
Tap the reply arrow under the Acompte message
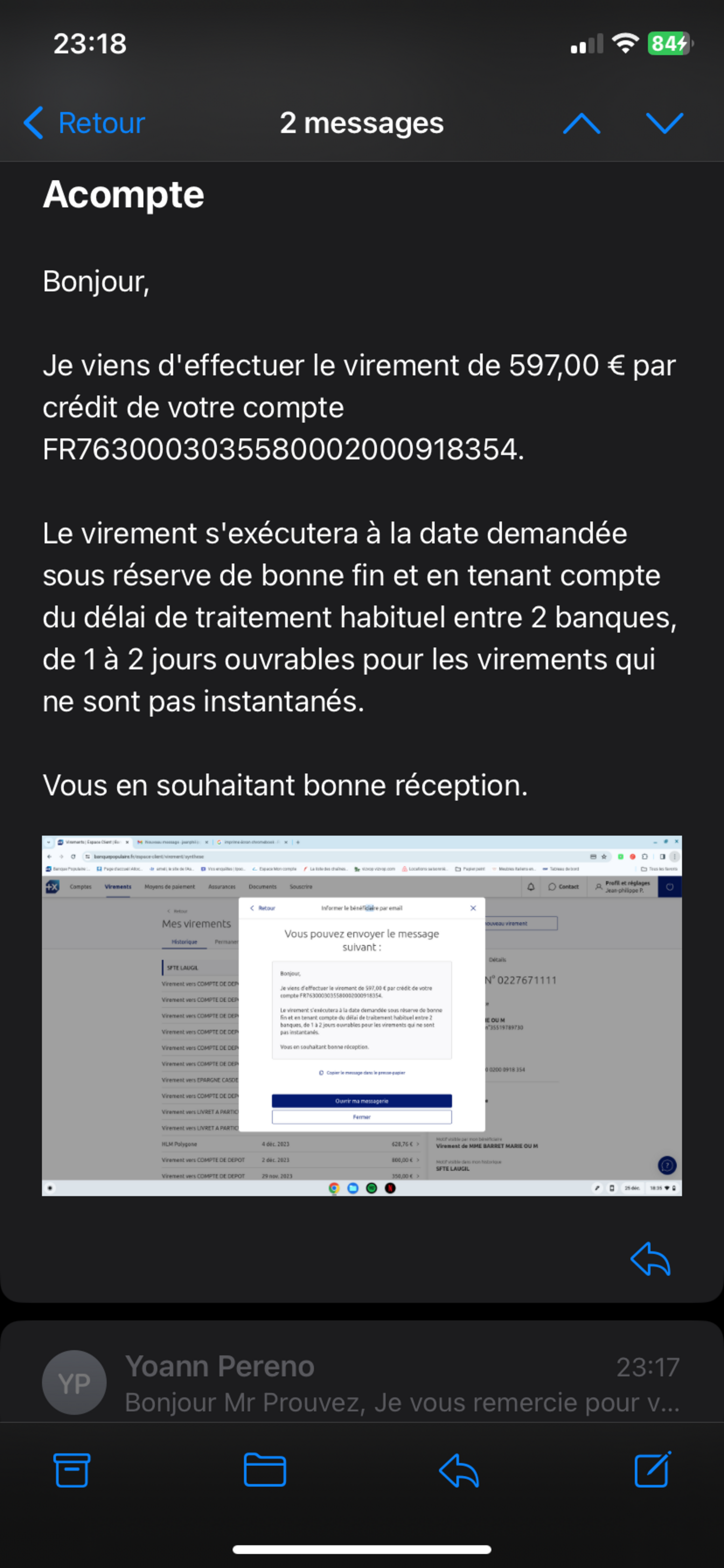[651, 1259]
